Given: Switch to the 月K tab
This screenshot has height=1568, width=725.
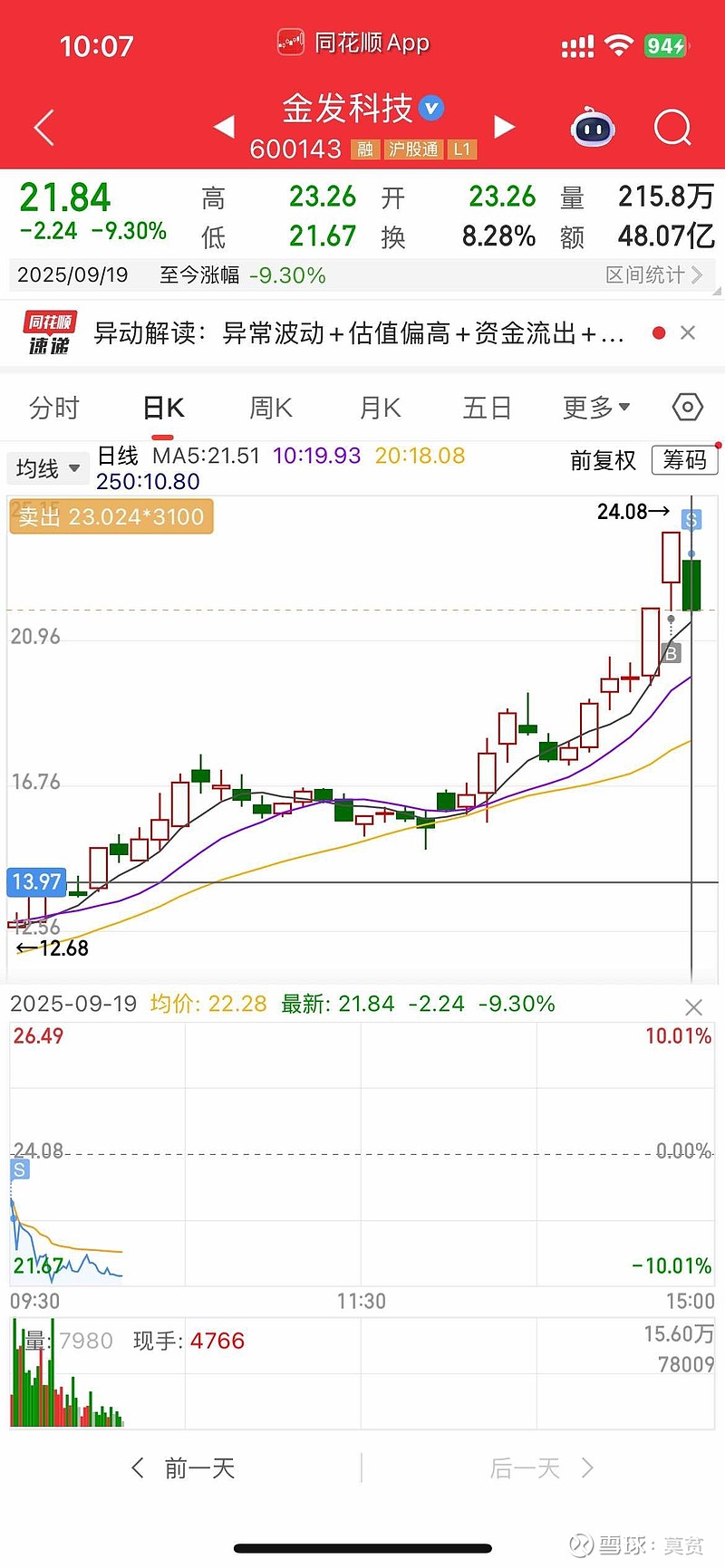Looking at the screenshot, I should coord(380,409).
